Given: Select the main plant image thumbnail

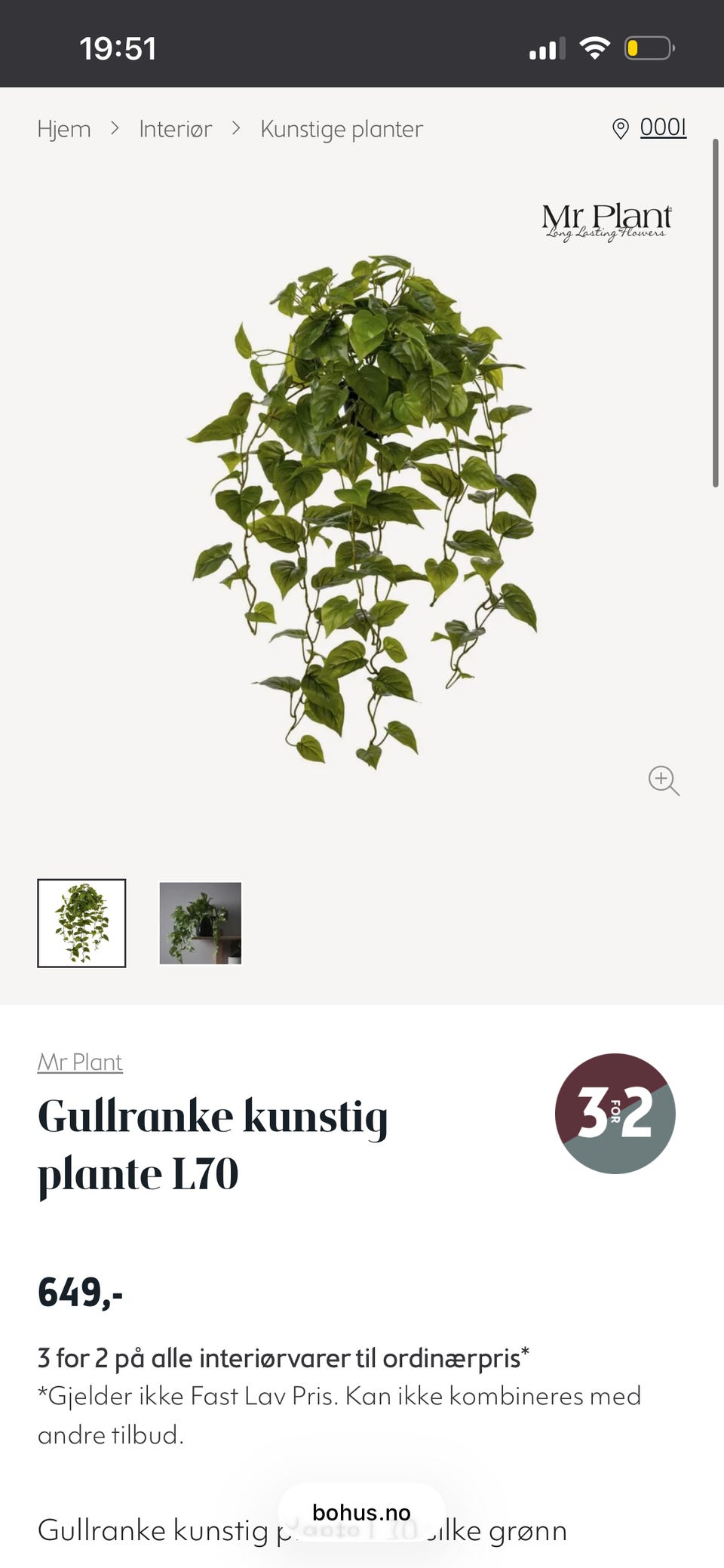Looking at the screenshot, I should (81, 924).
